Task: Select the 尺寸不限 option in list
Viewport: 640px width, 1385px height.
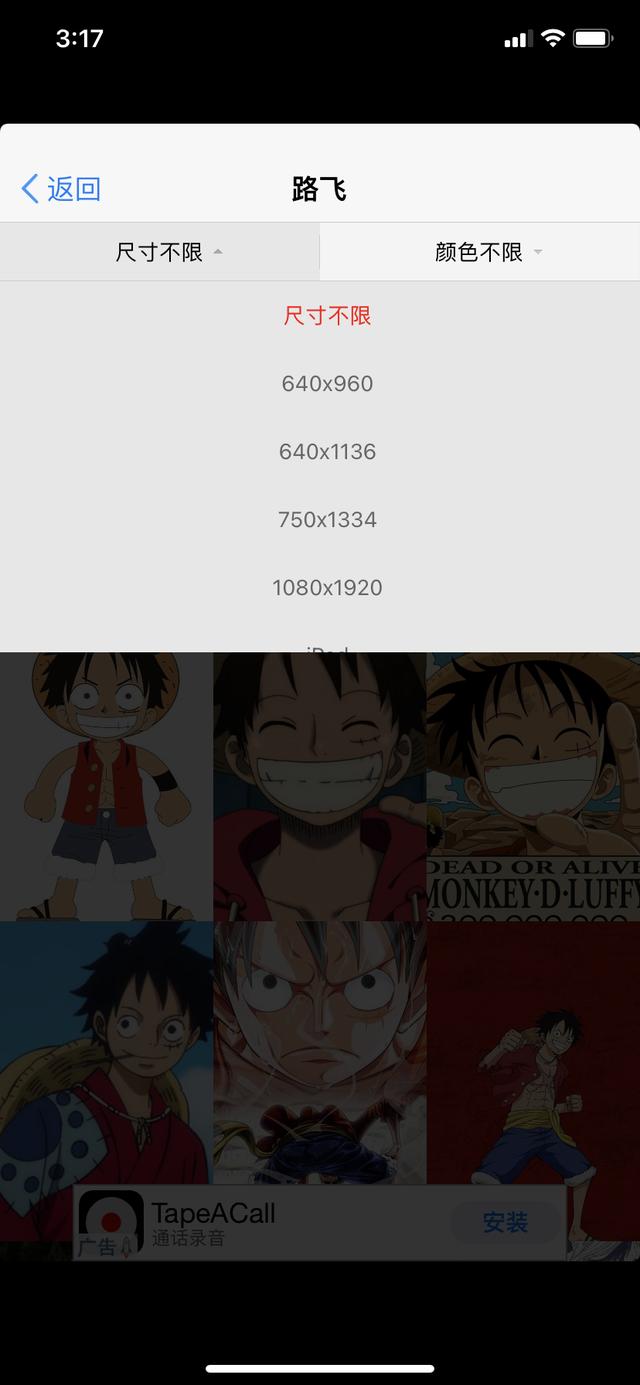Action: [x=327, y=316]
